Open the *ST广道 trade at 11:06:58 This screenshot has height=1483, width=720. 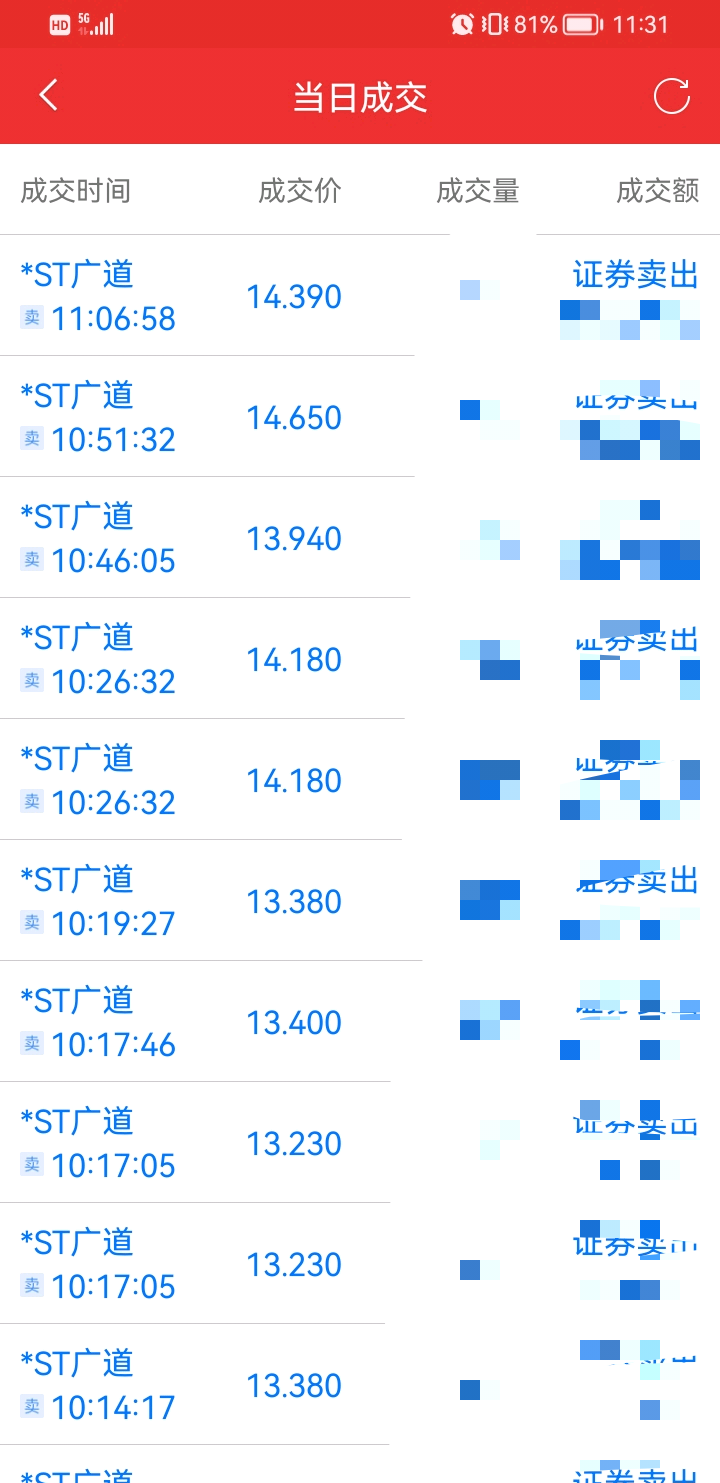point(360,296)
